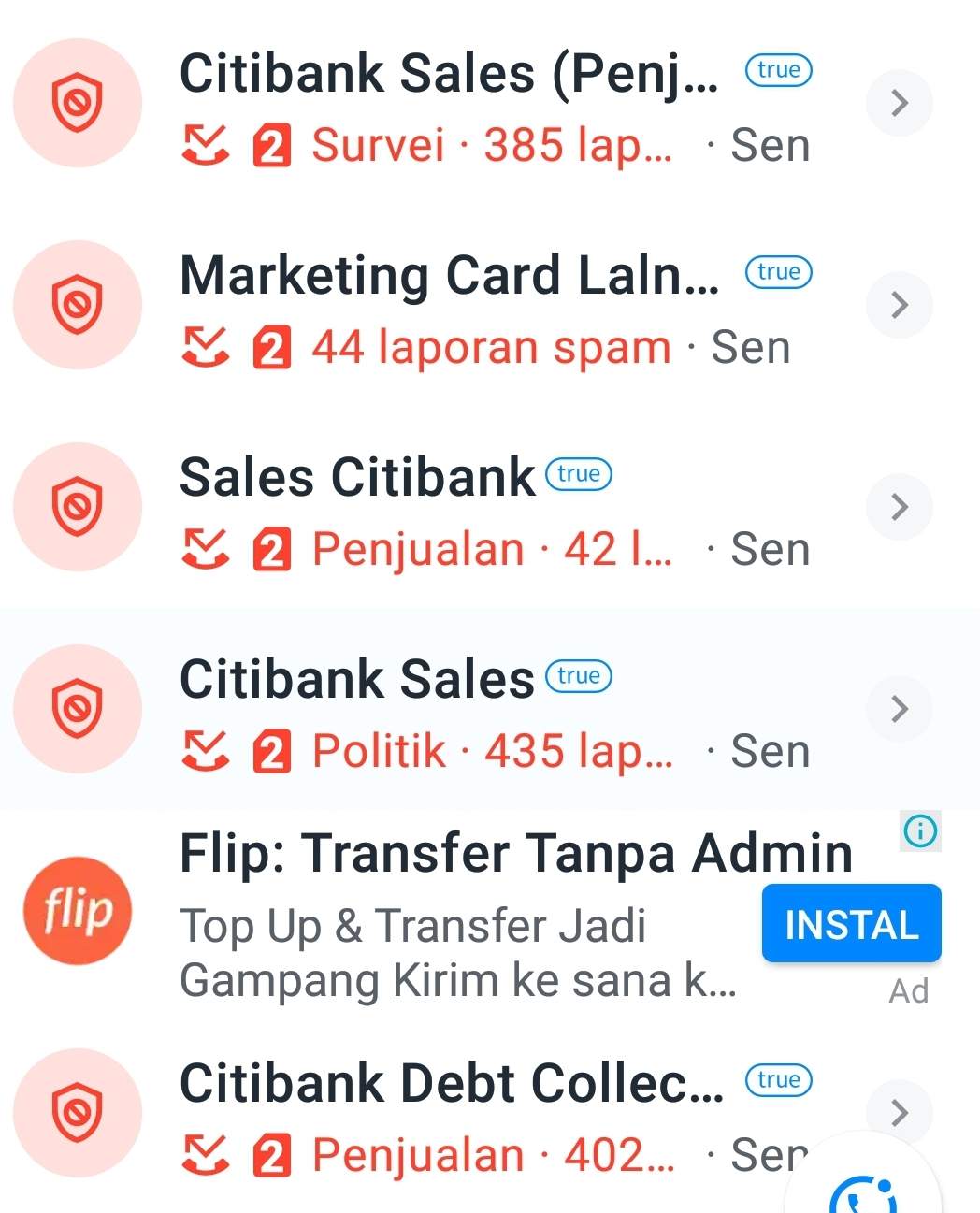Select the Sales Citibank blocked-shield icon

[78, 507]
